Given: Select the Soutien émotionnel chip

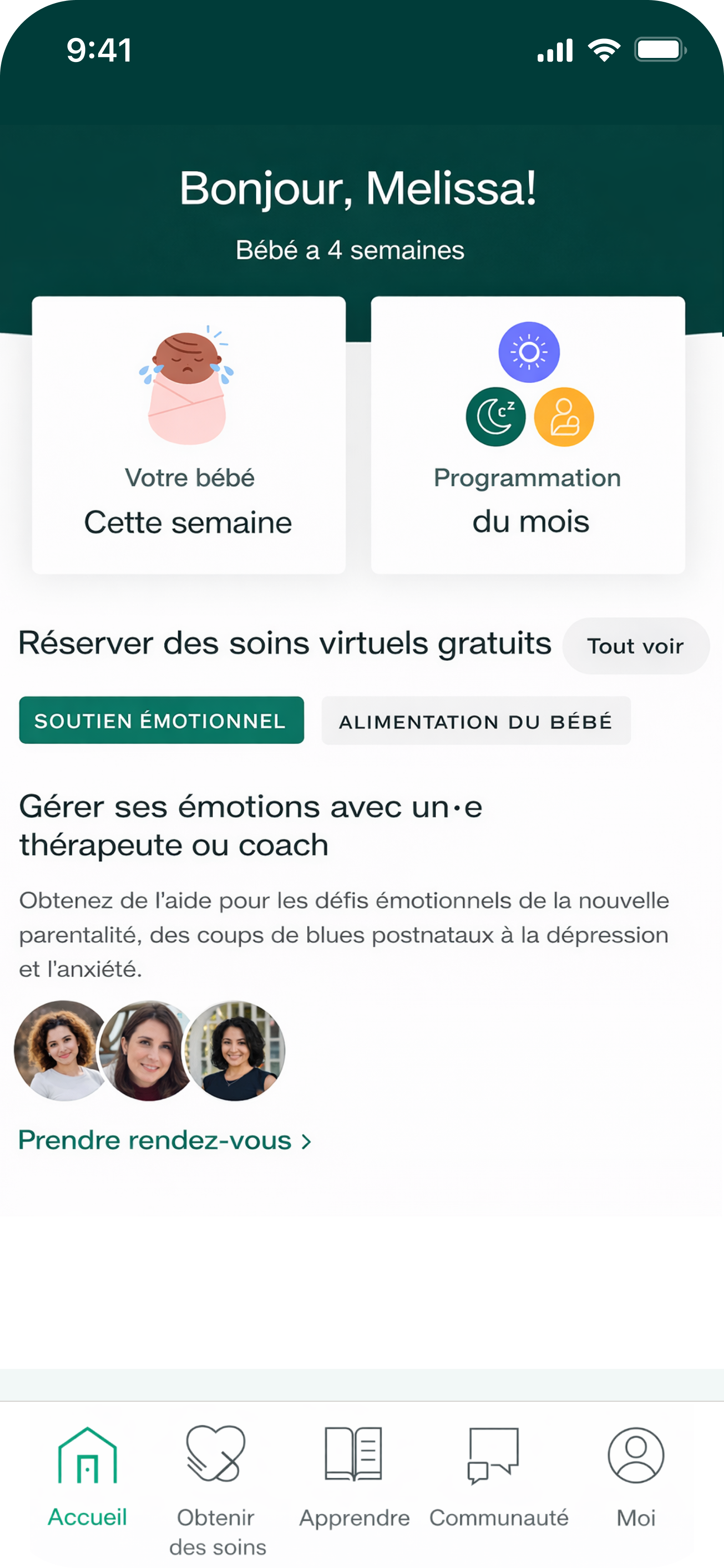Looking at the screenshot, I should pos(162,720).
